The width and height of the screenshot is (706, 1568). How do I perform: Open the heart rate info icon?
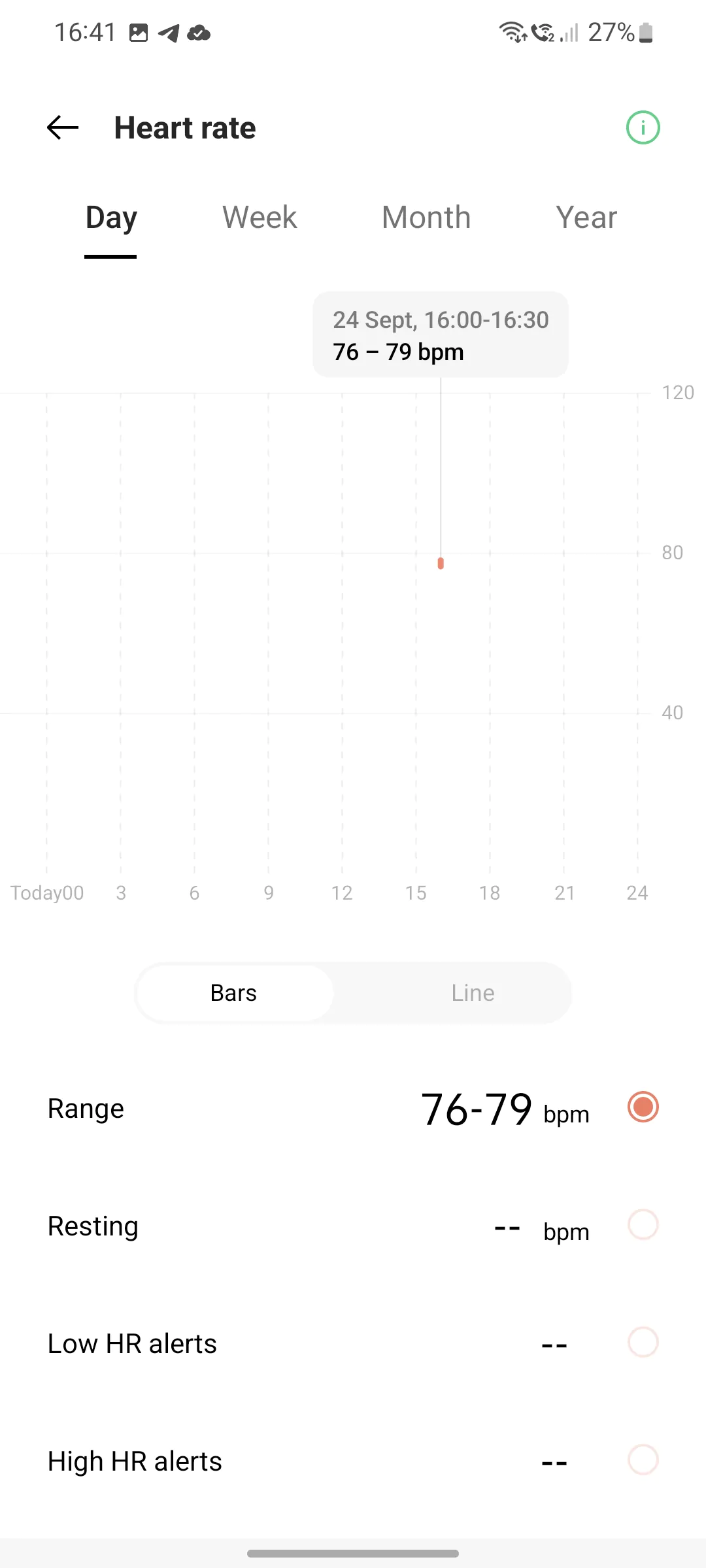click(x=643, y=127)
